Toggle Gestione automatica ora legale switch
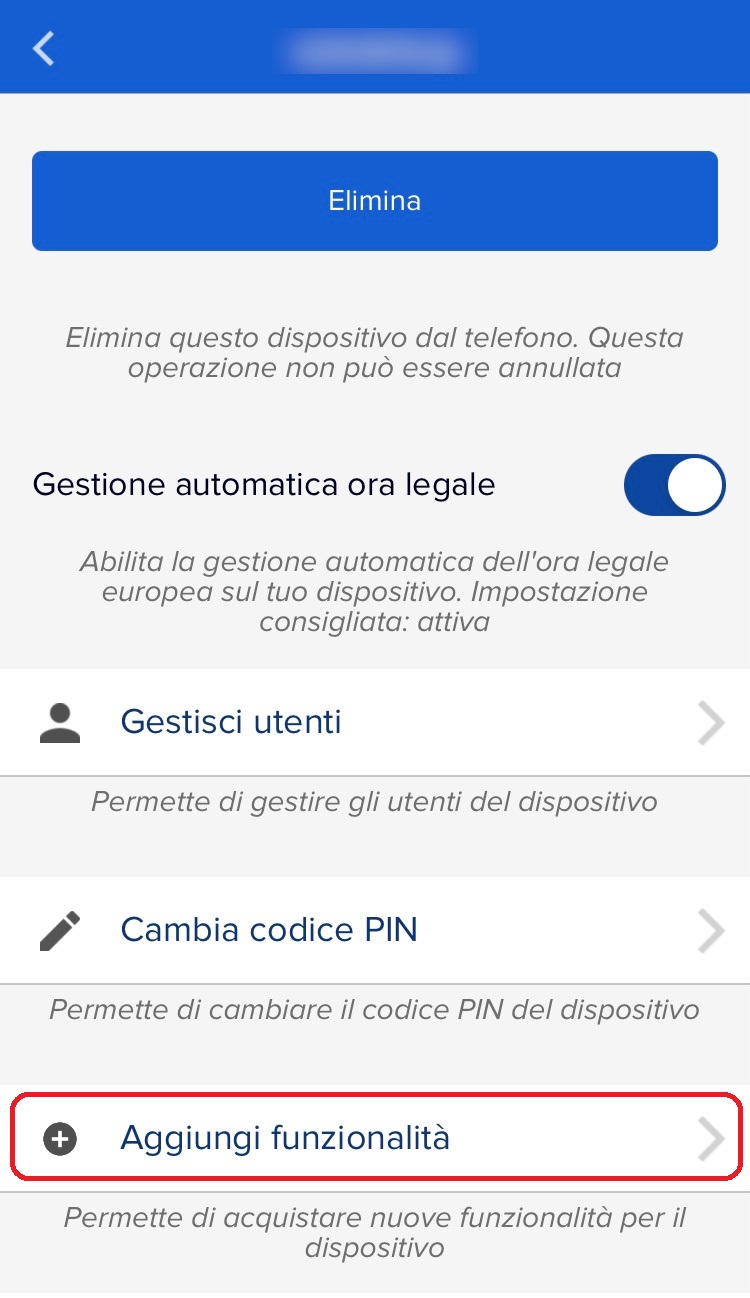This screenshot has width=750, height=1298. point(674,485)
